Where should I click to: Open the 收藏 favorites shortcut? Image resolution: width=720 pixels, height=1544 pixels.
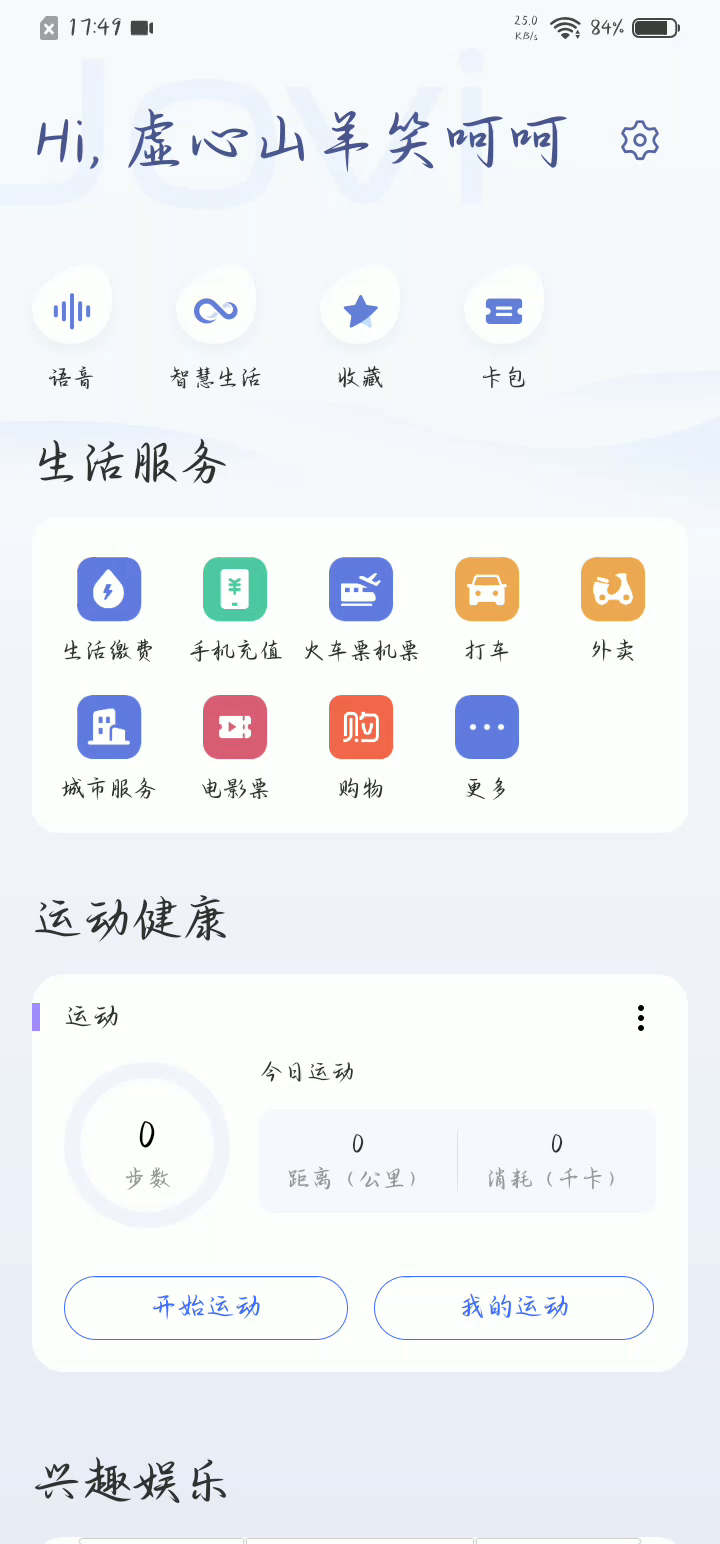point(360,311)
